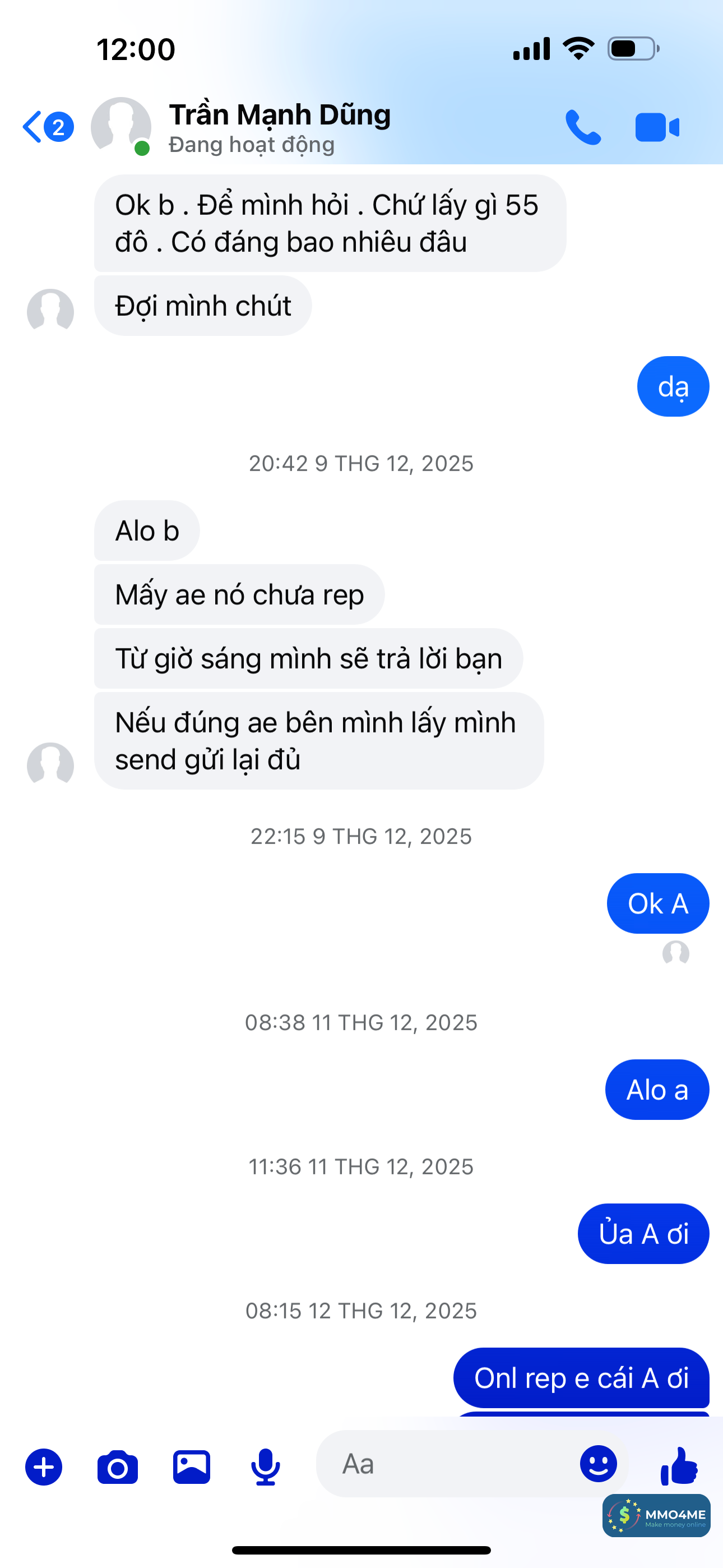Open the camera to take a photo

coord(118,1467)
